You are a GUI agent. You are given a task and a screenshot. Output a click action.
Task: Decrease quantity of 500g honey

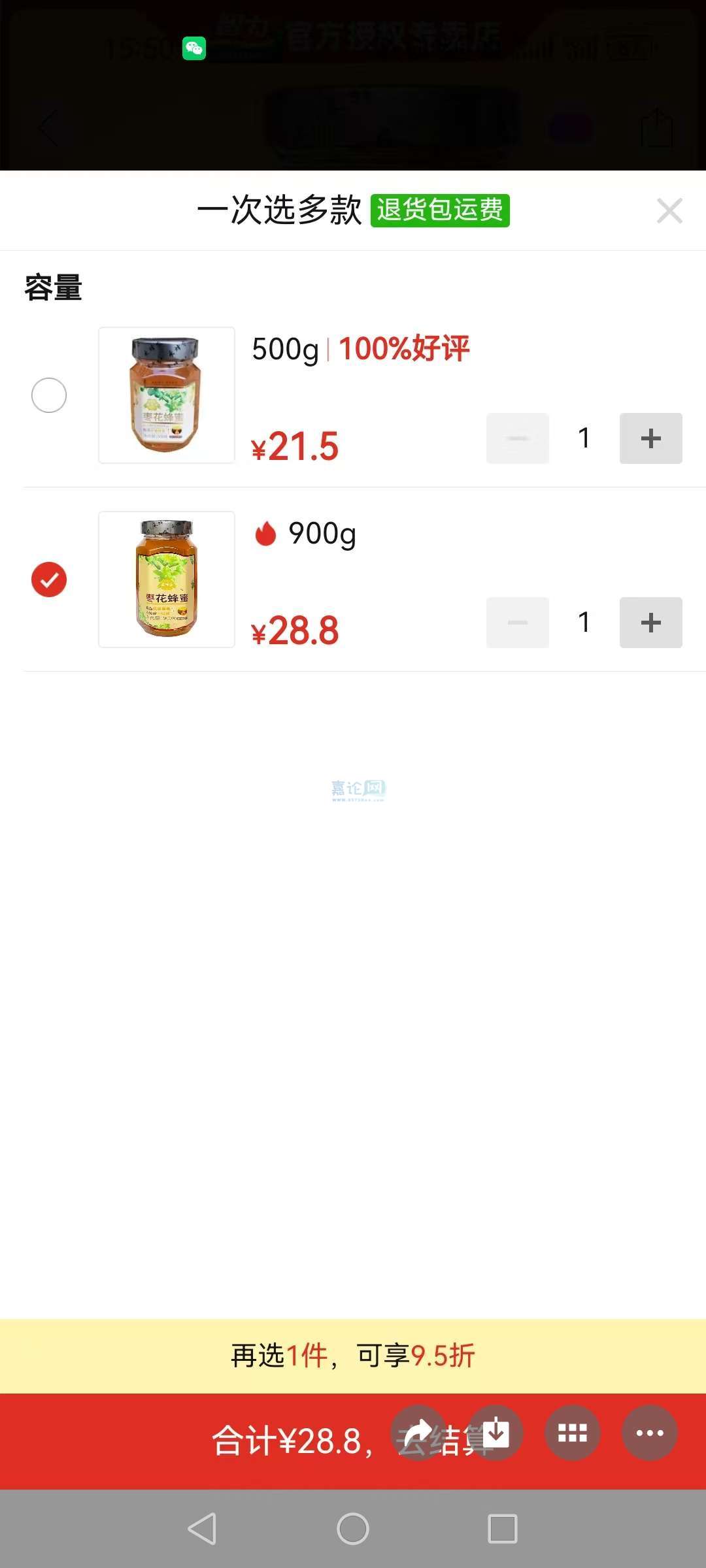pos(517,438)
